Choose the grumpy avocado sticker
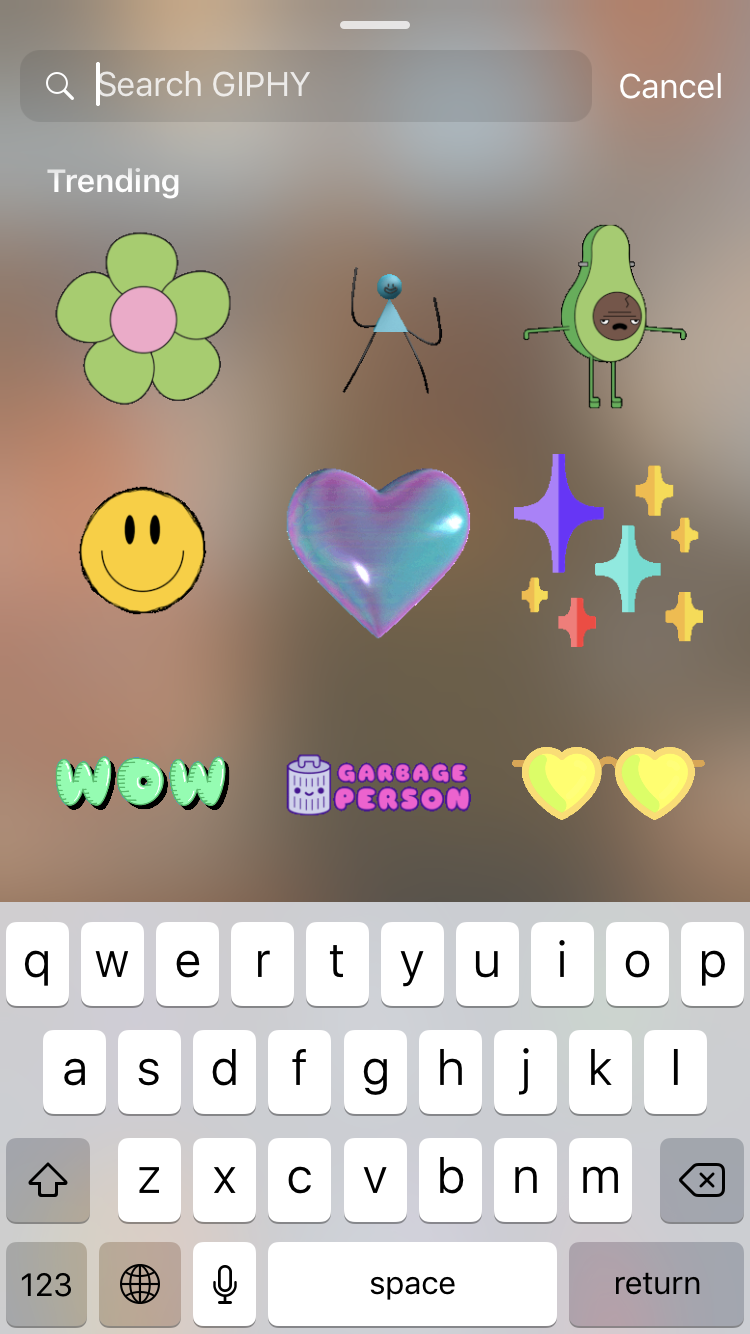This screenshot has width=750, height=1334. coord(606,316)
